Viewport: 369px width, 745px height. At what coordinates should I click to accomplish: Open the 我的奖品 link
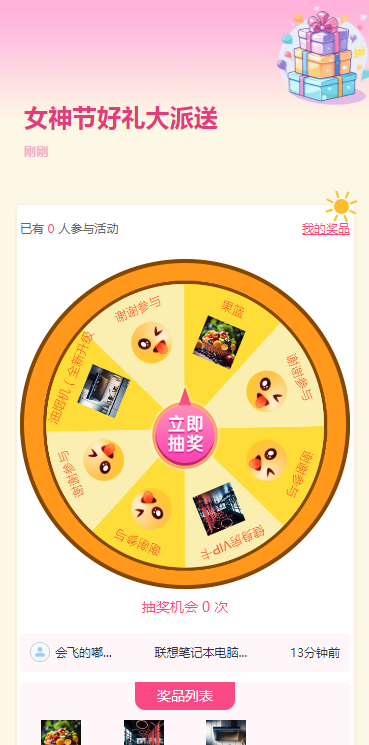click(326, 229)
